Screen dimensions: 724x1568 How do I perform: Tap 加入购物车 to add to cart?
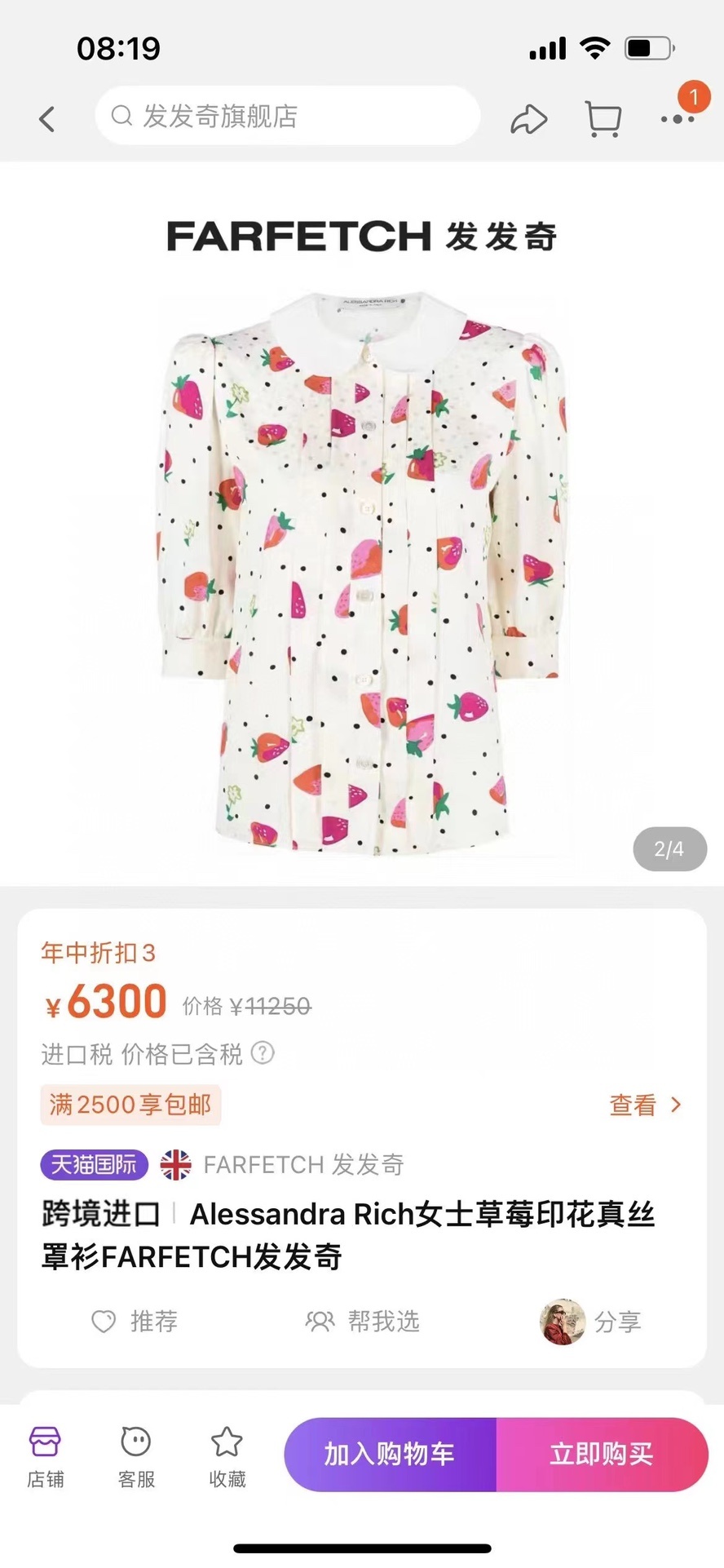point(390,1455)
